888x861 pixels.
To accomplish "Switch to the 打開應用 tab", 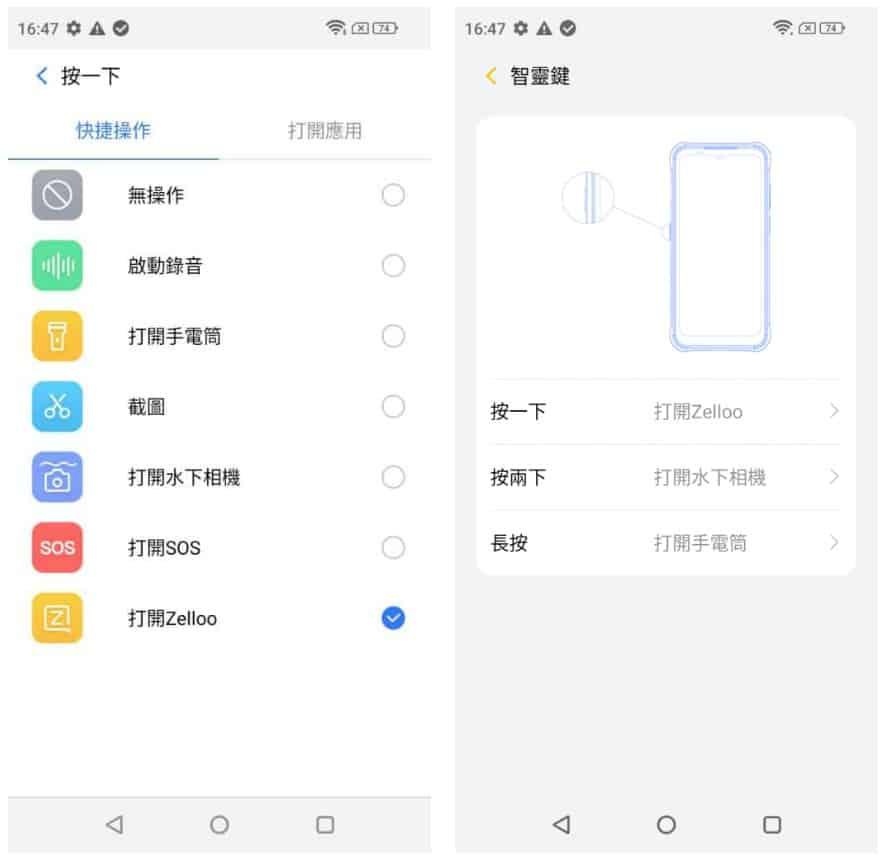I will pyautogui.click(x=324, y=131).
